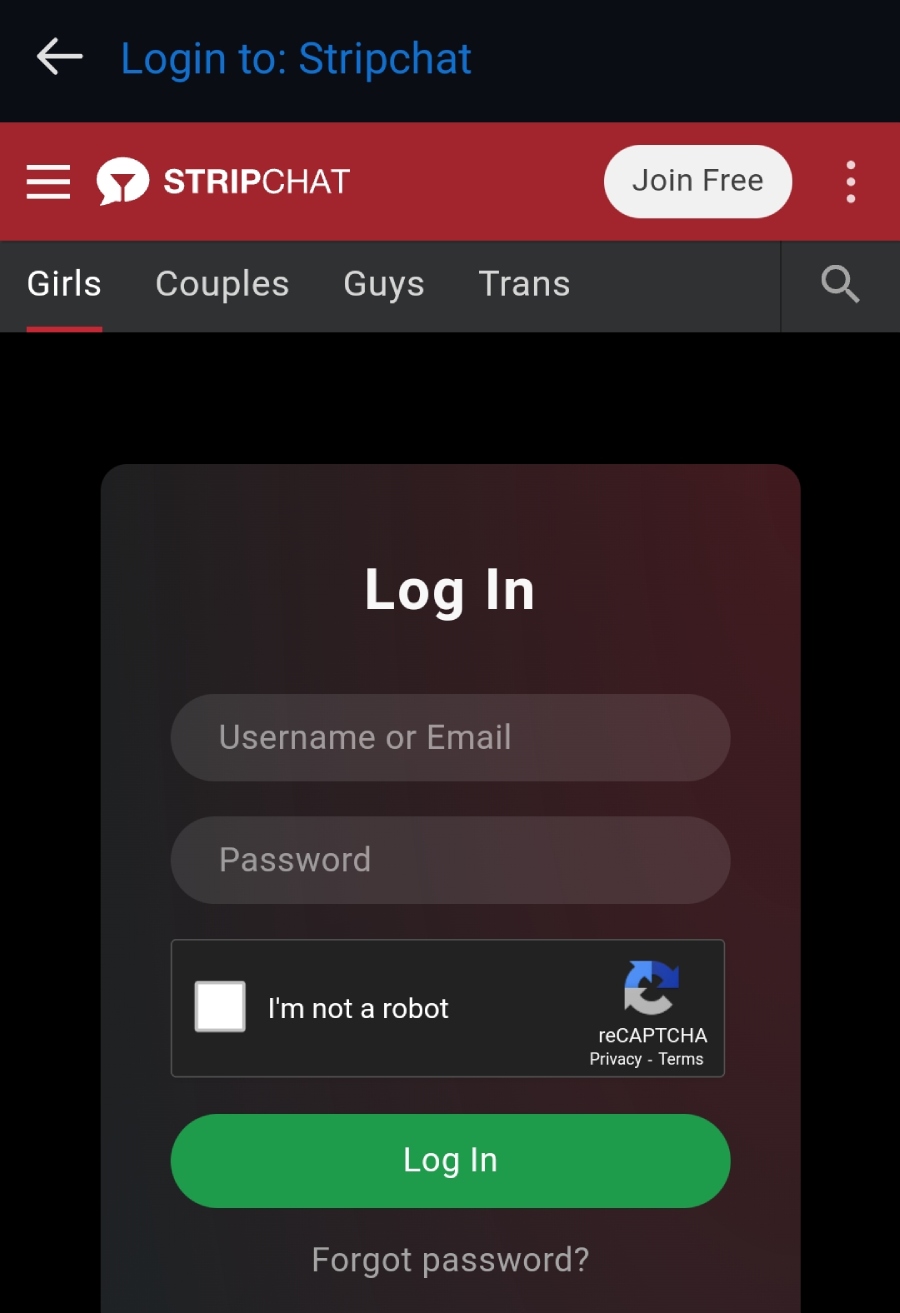Viewport: 900px width, 1313px height.
Task: Tap the green Log In button
Action: pyautogui.click(x=450, y=1160)
